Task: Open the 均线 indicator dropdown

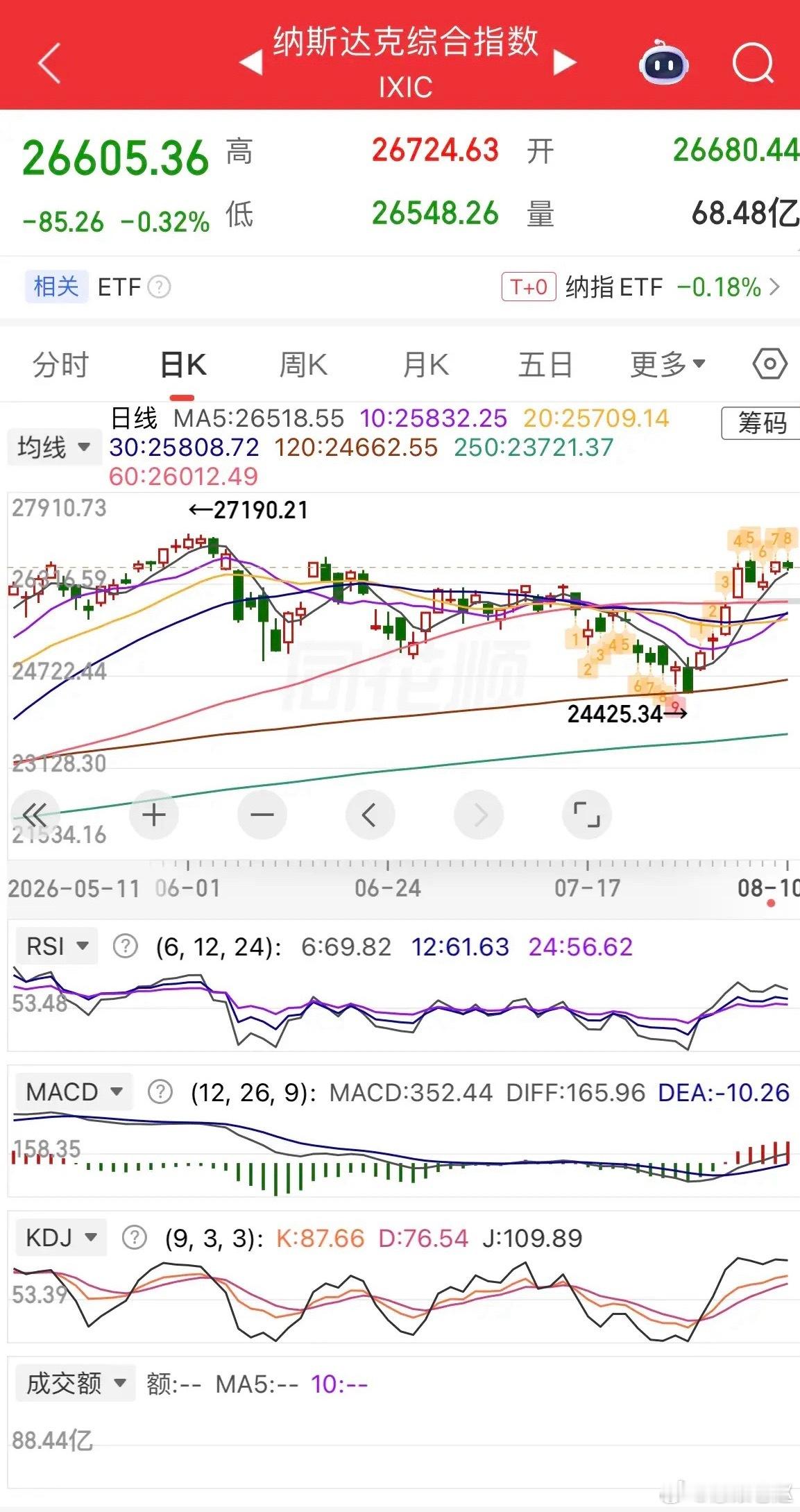Action: 54,447
